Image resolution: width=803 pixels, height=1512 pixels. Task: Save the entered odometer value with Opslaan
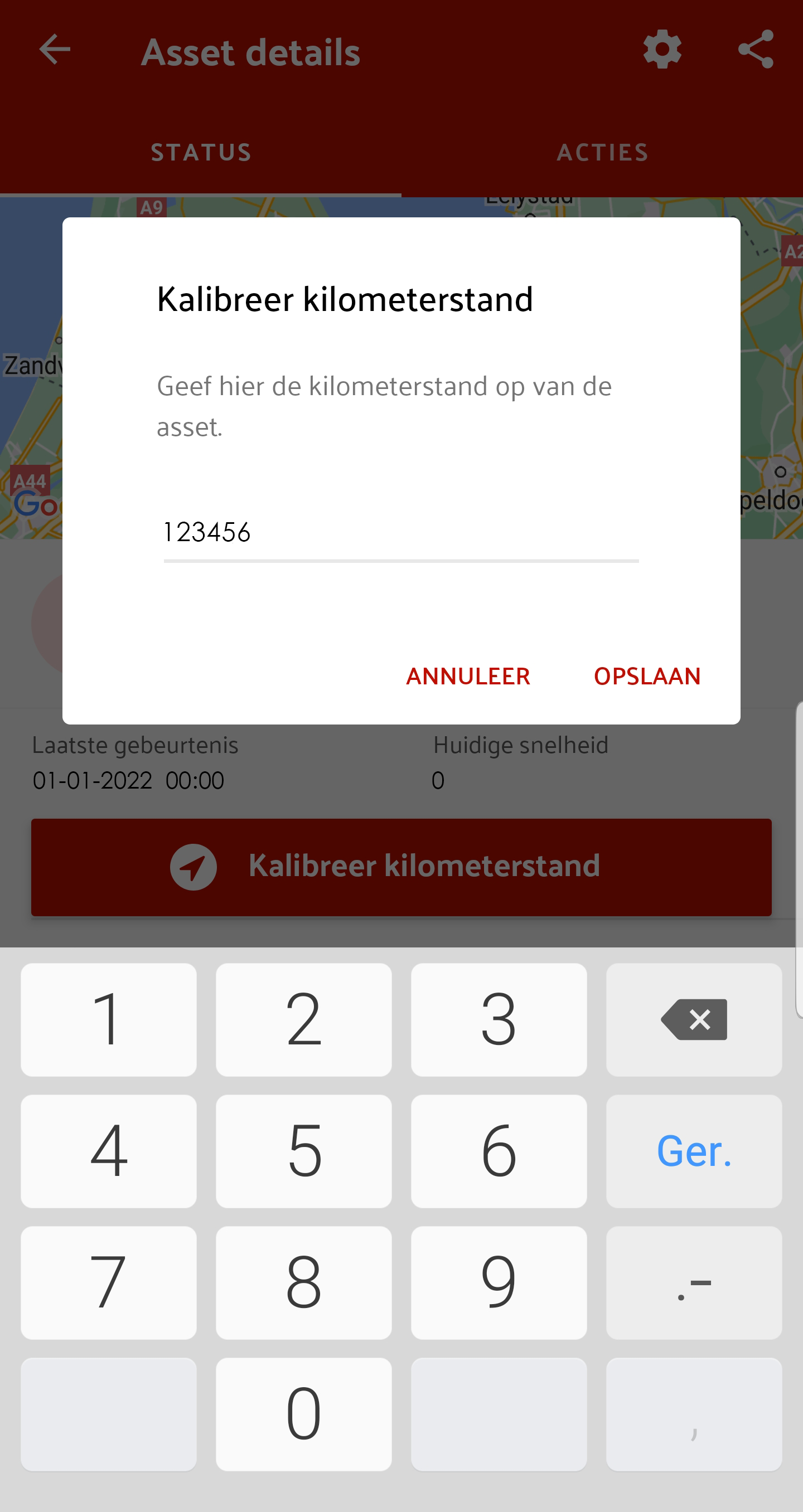(647, 676)
